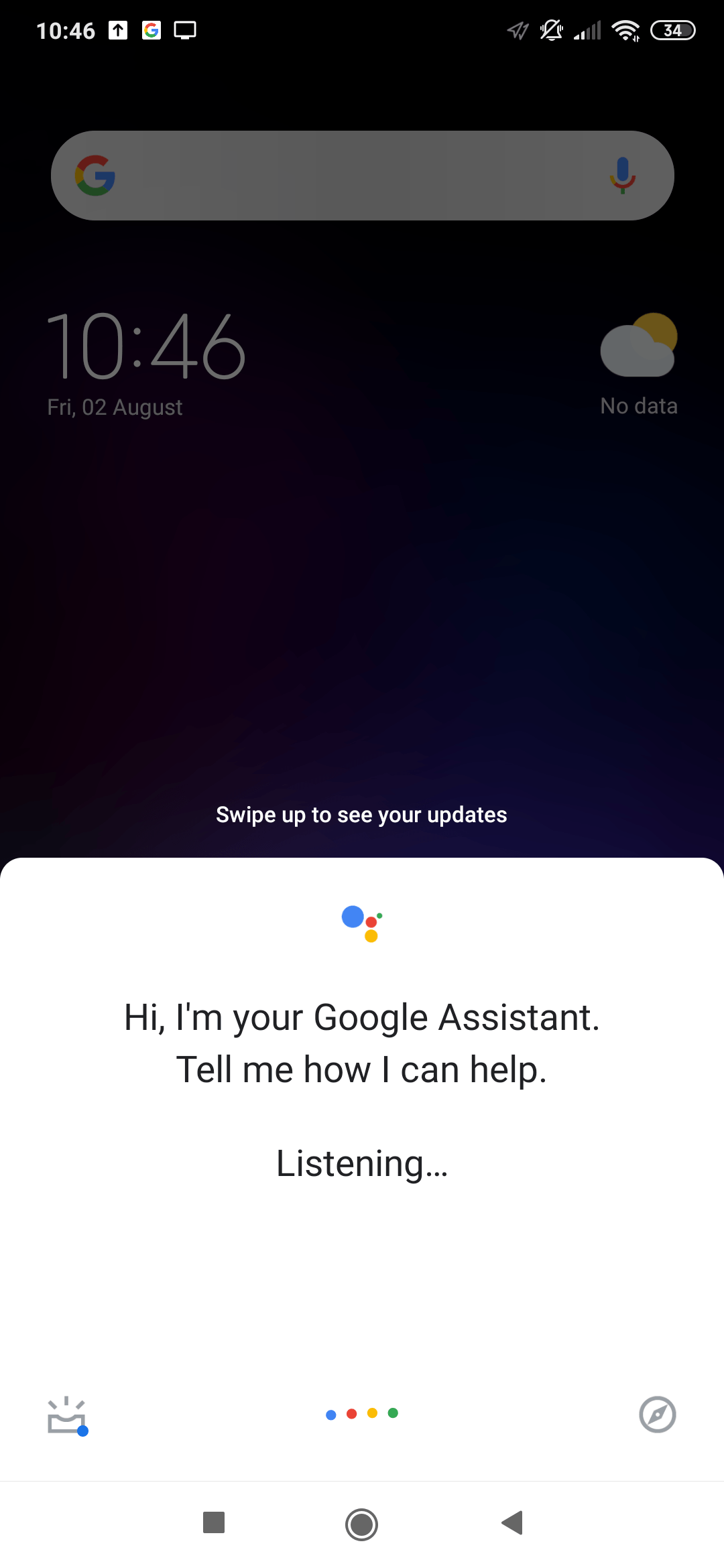Open the Assistant updates inbox icon
Image resolution: width=724 pixels, height=1568 pixels.
pos(67,1415)
